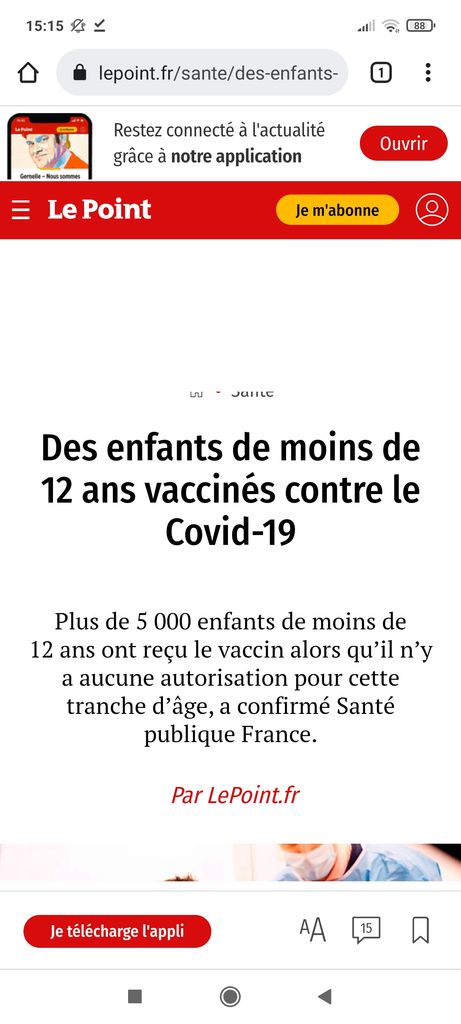Open the user account icon
The width and height of the screenshot is (461, 1024).
coord(432,210)
